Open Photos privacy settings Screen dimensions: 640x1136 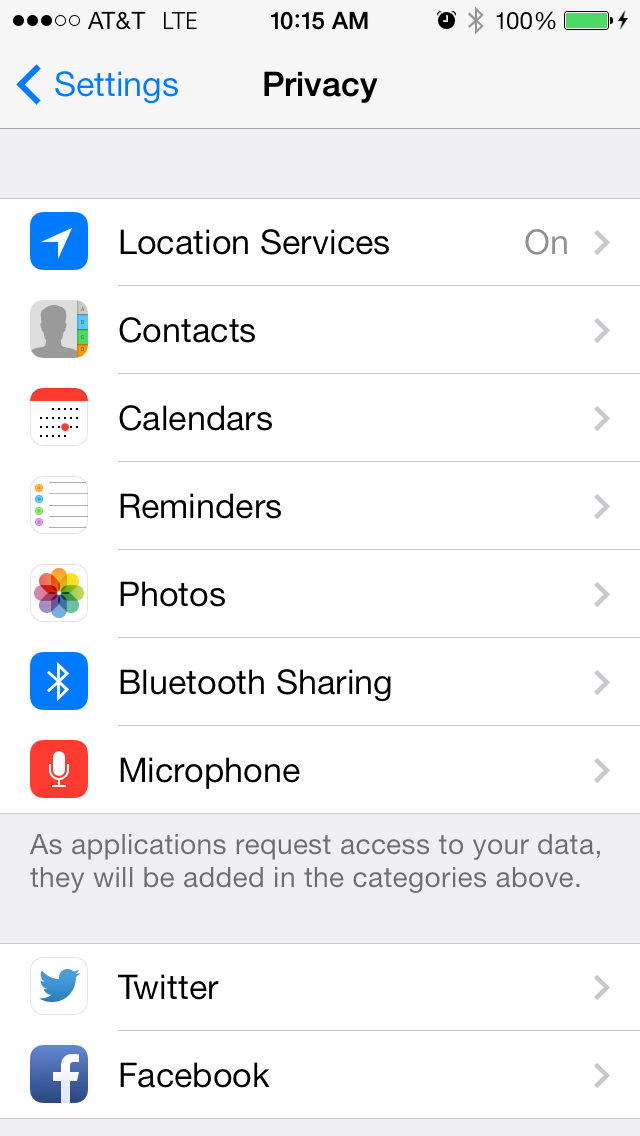(x=320, y=594)
